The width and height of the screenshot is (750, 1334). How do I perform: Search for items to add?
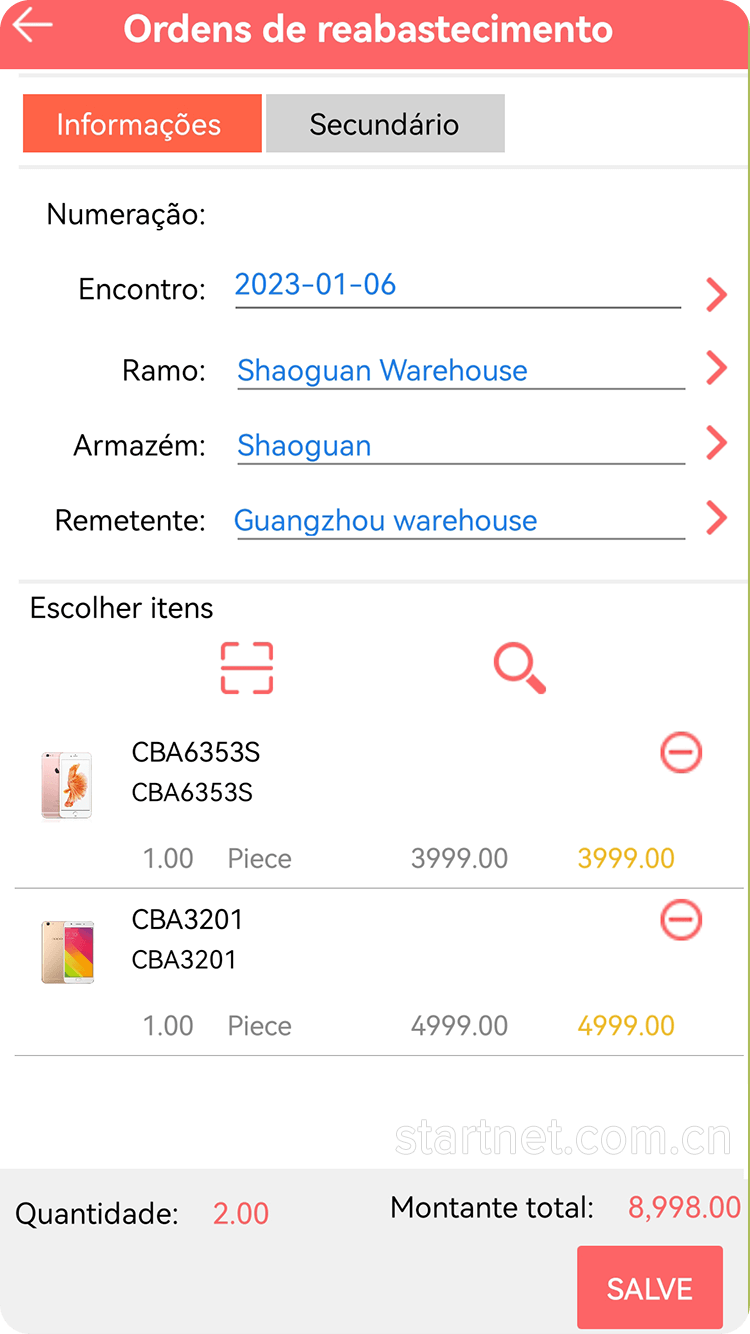pyautogui.click(x=520, y=668)
